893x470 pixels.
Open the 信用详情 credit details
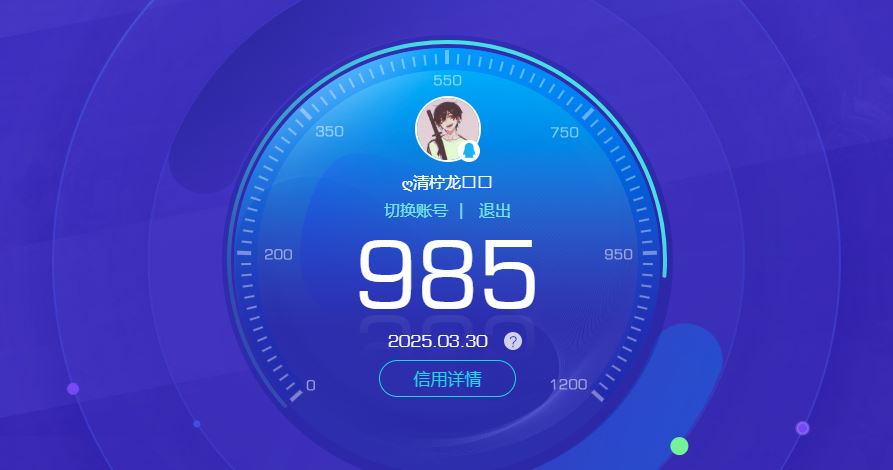[447, 379]
